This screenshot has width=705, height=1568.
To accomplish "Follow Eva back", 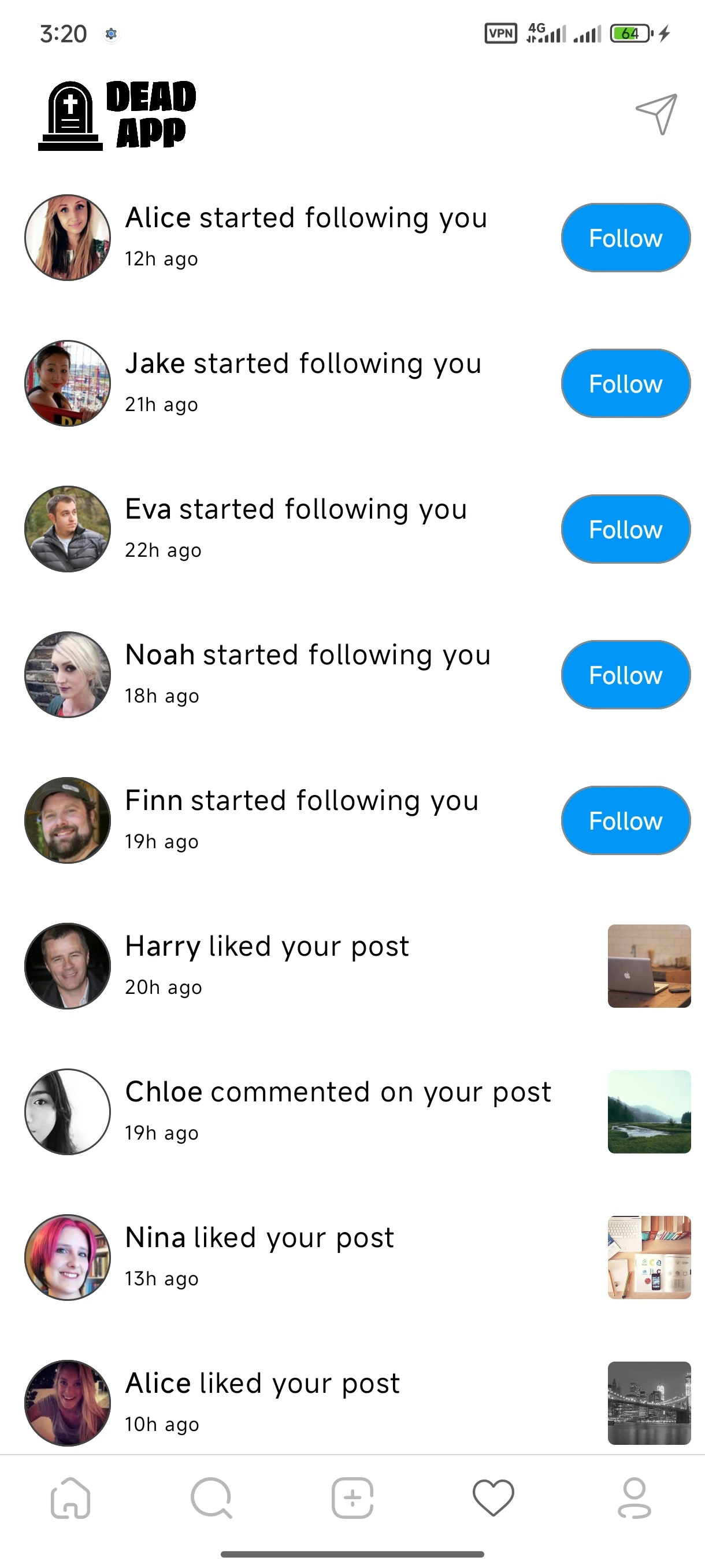I will point(625,529).
